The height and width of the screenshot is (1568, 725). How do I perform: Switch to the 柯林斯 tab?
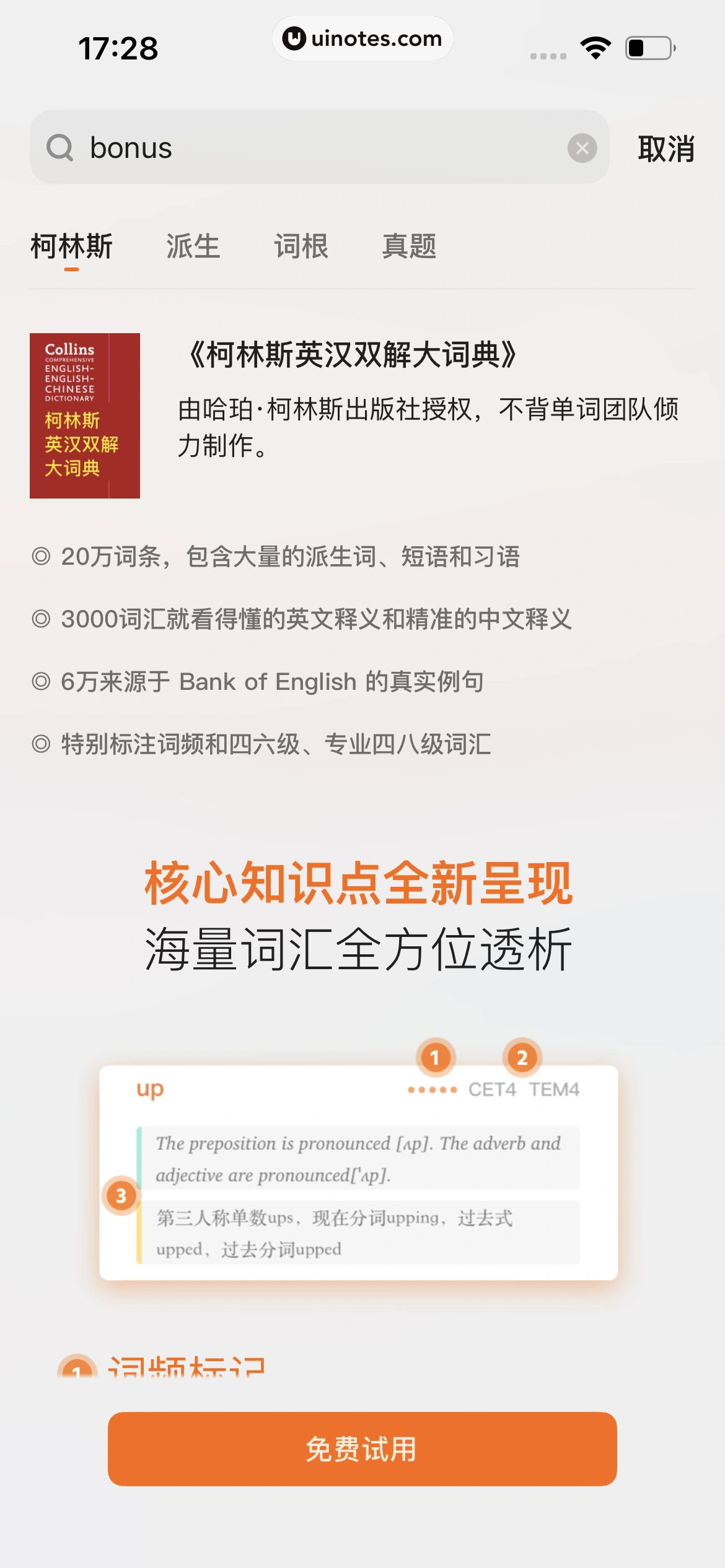(x=72, y=246)
